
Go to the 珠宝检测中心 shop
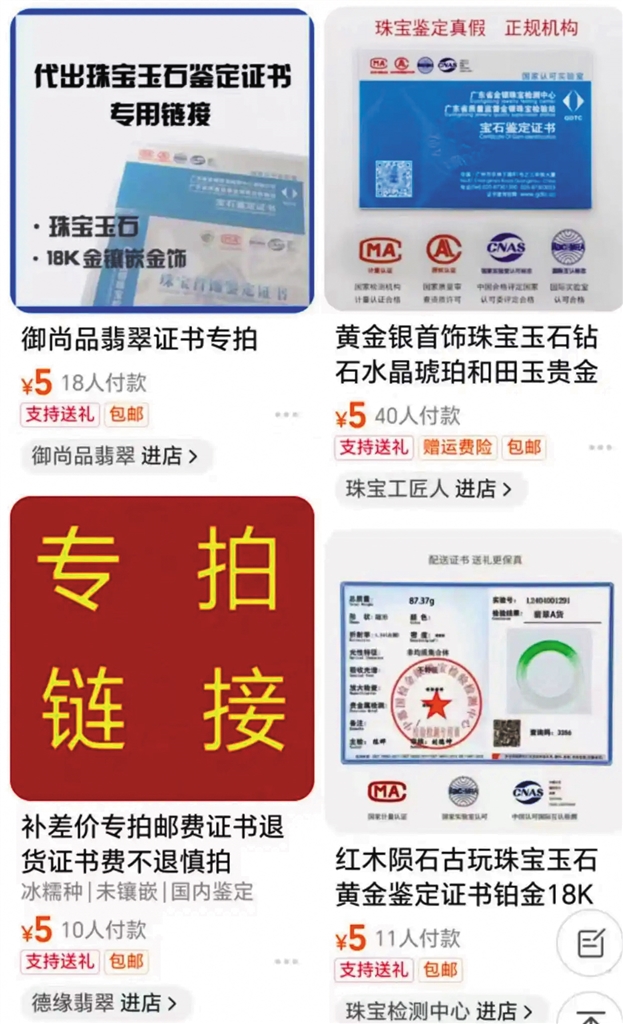coord(438,1010)
